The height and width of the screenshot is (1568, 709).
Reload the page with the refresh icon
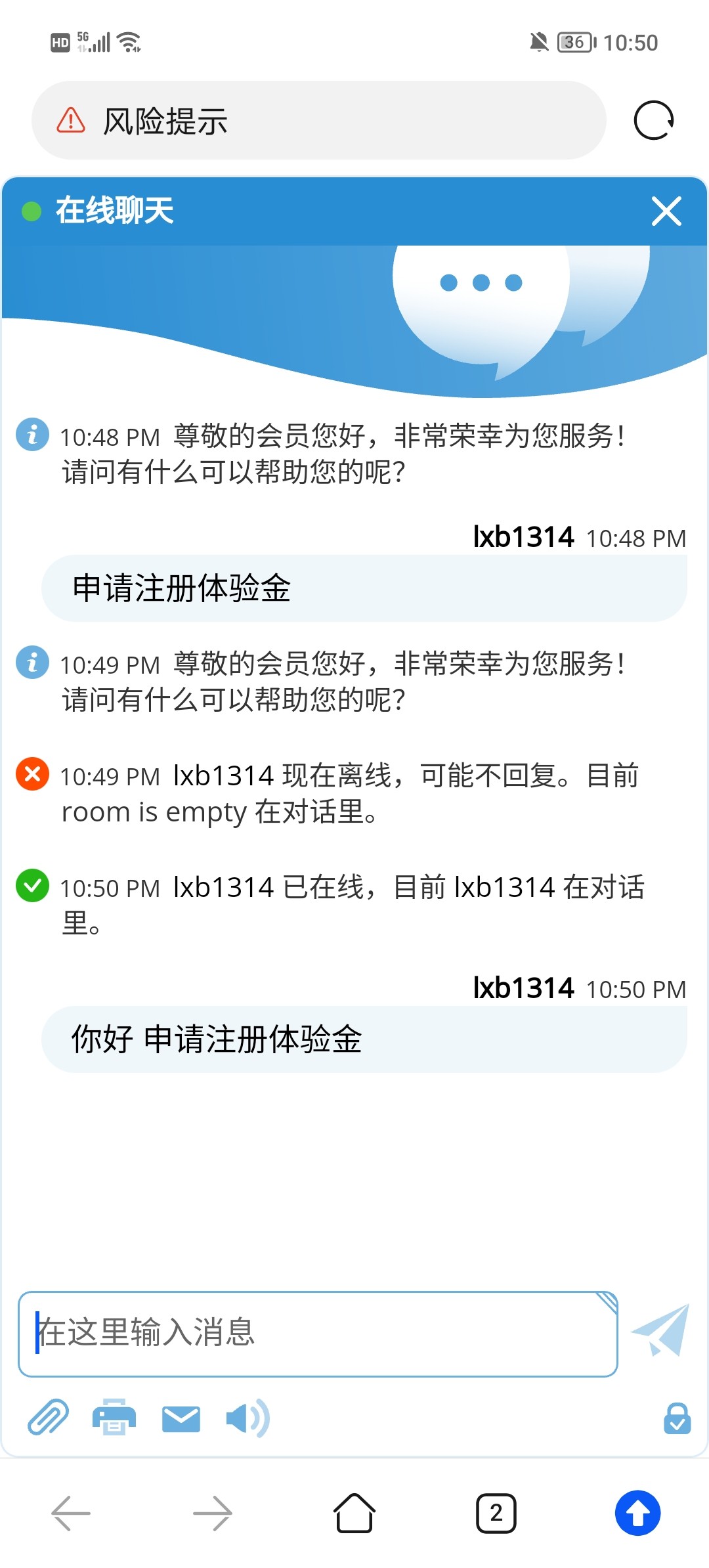point(653,120)
